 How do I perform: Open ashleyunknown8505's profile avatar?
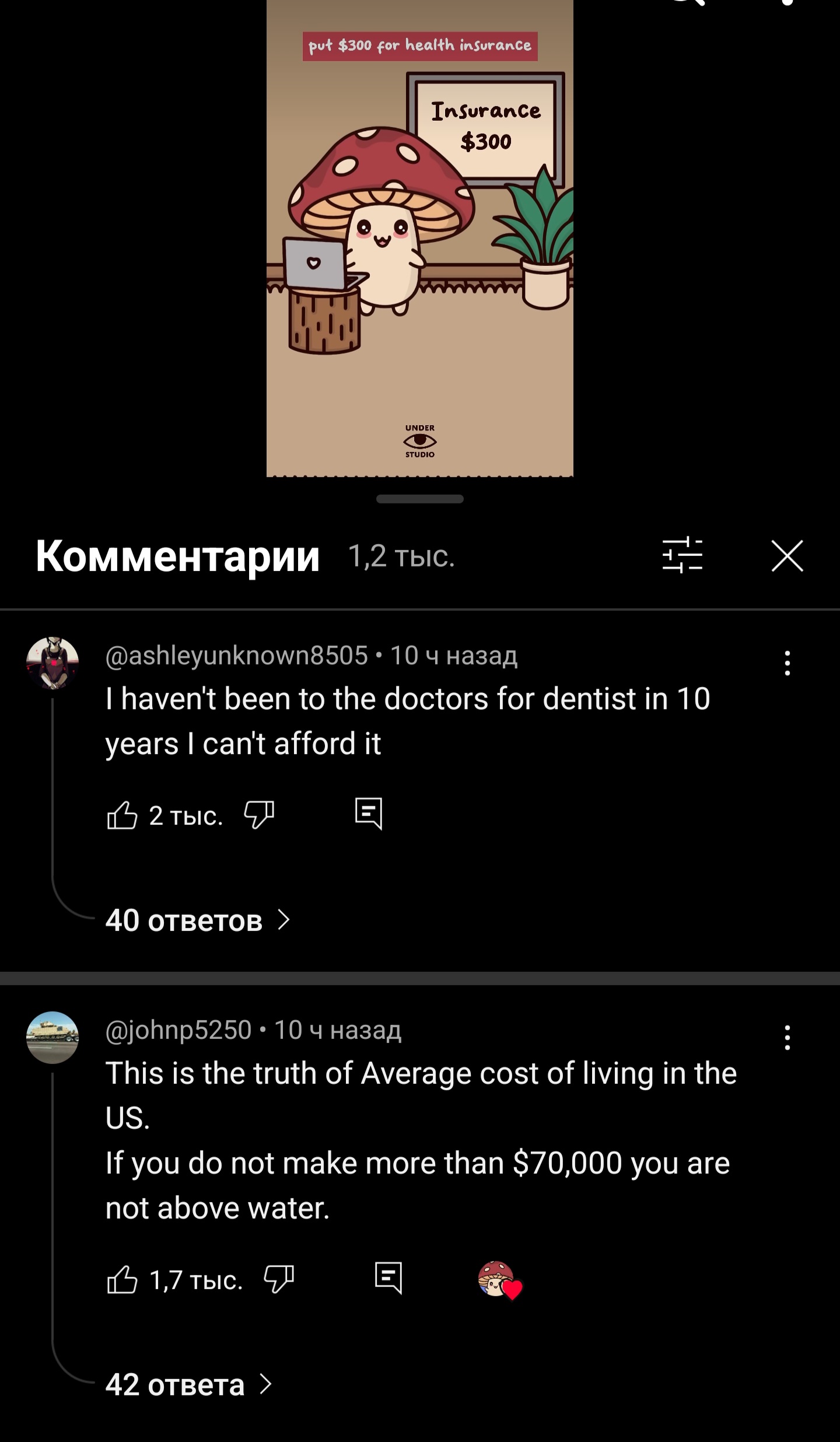click(52, 663)
